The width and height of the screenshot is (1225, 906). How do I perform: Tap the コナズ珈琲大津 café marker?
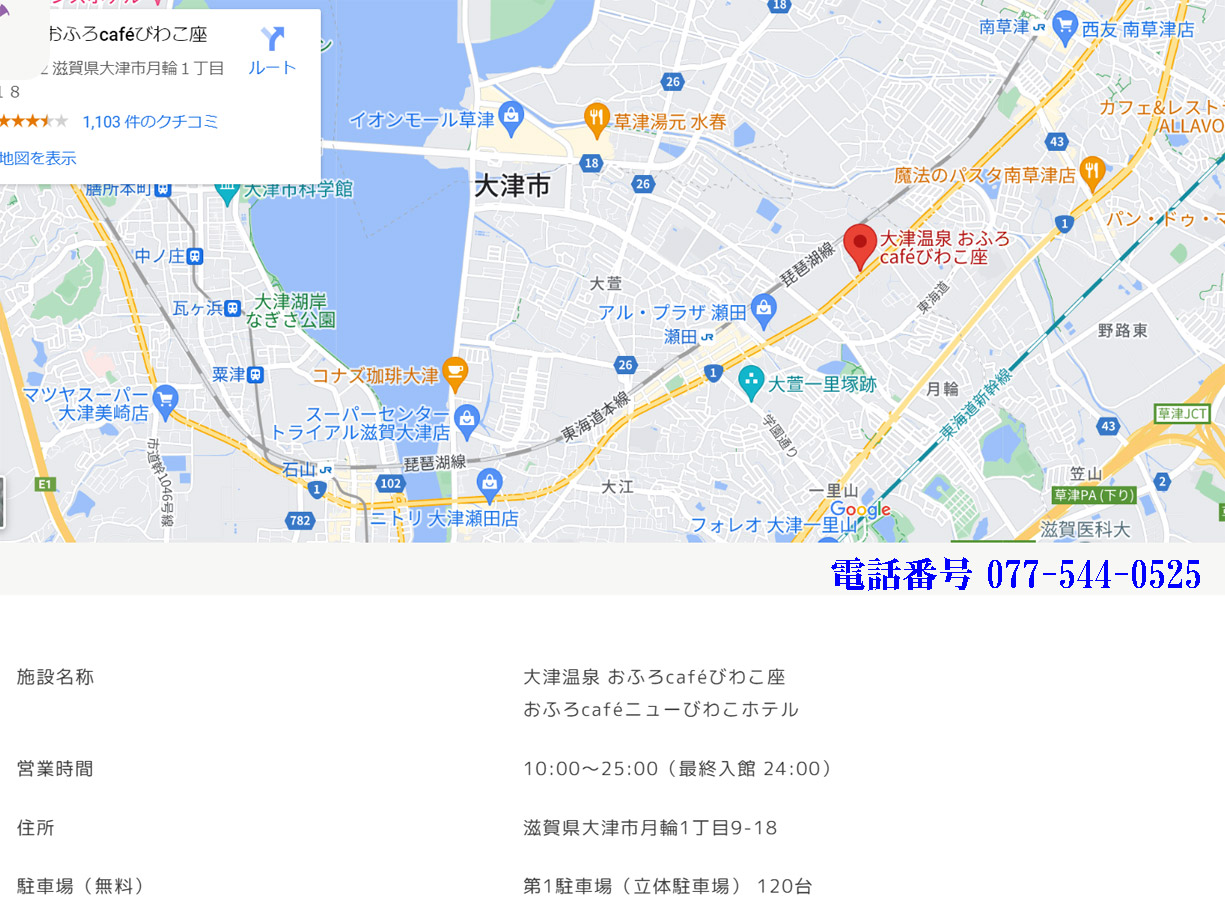coord(455,375)
